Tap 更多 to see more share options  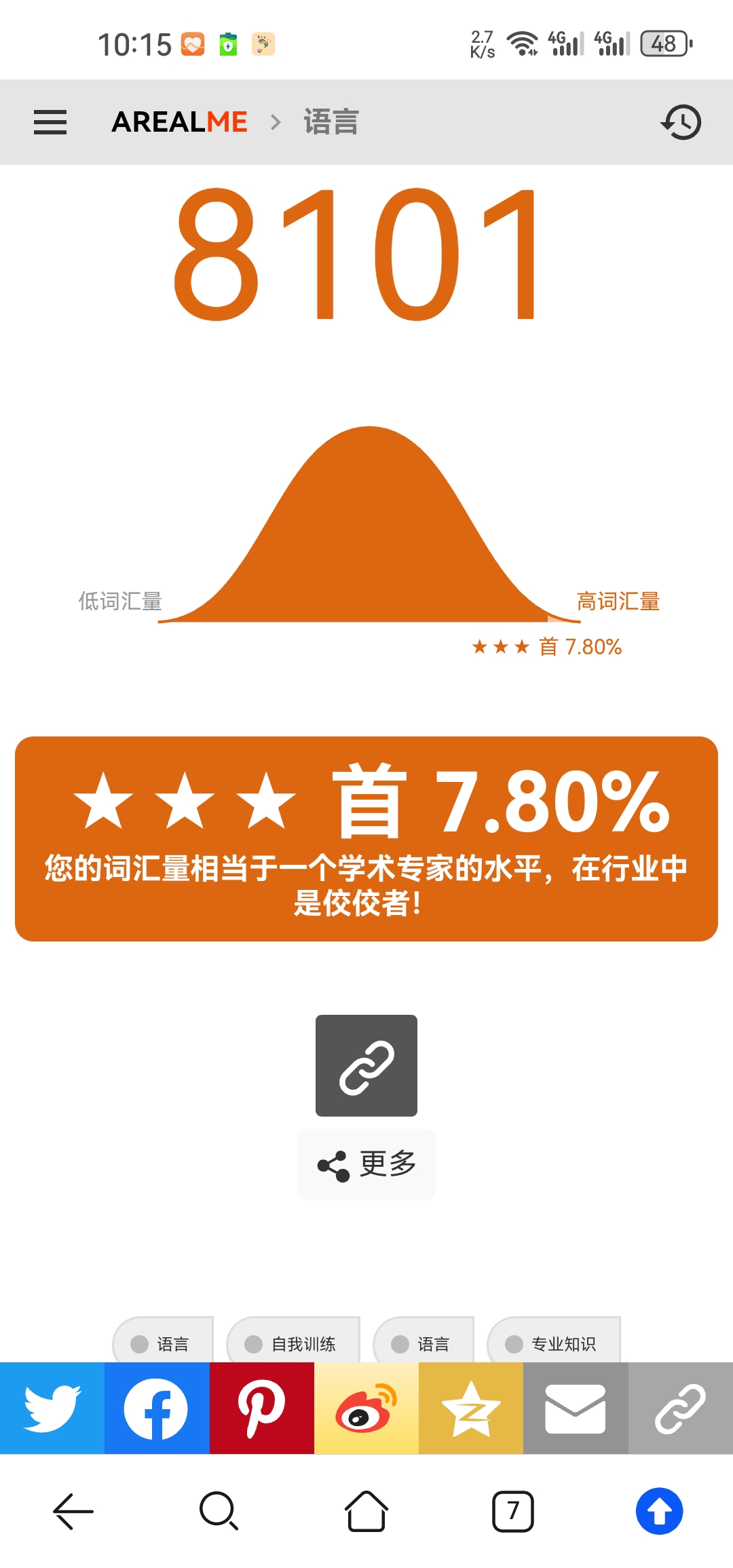pyautogui.click(x=366, y=1164)
